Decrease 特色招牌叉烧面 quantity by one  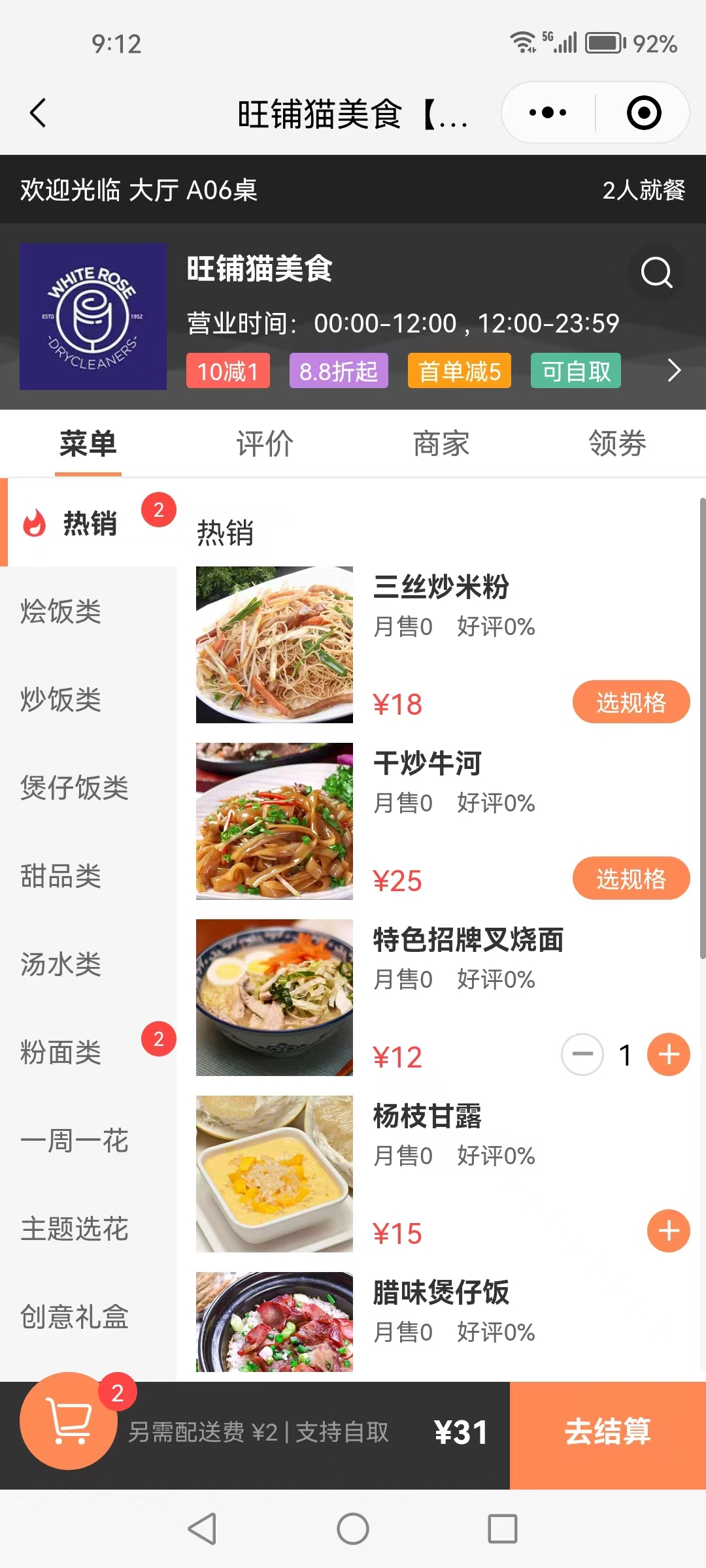582,1054
